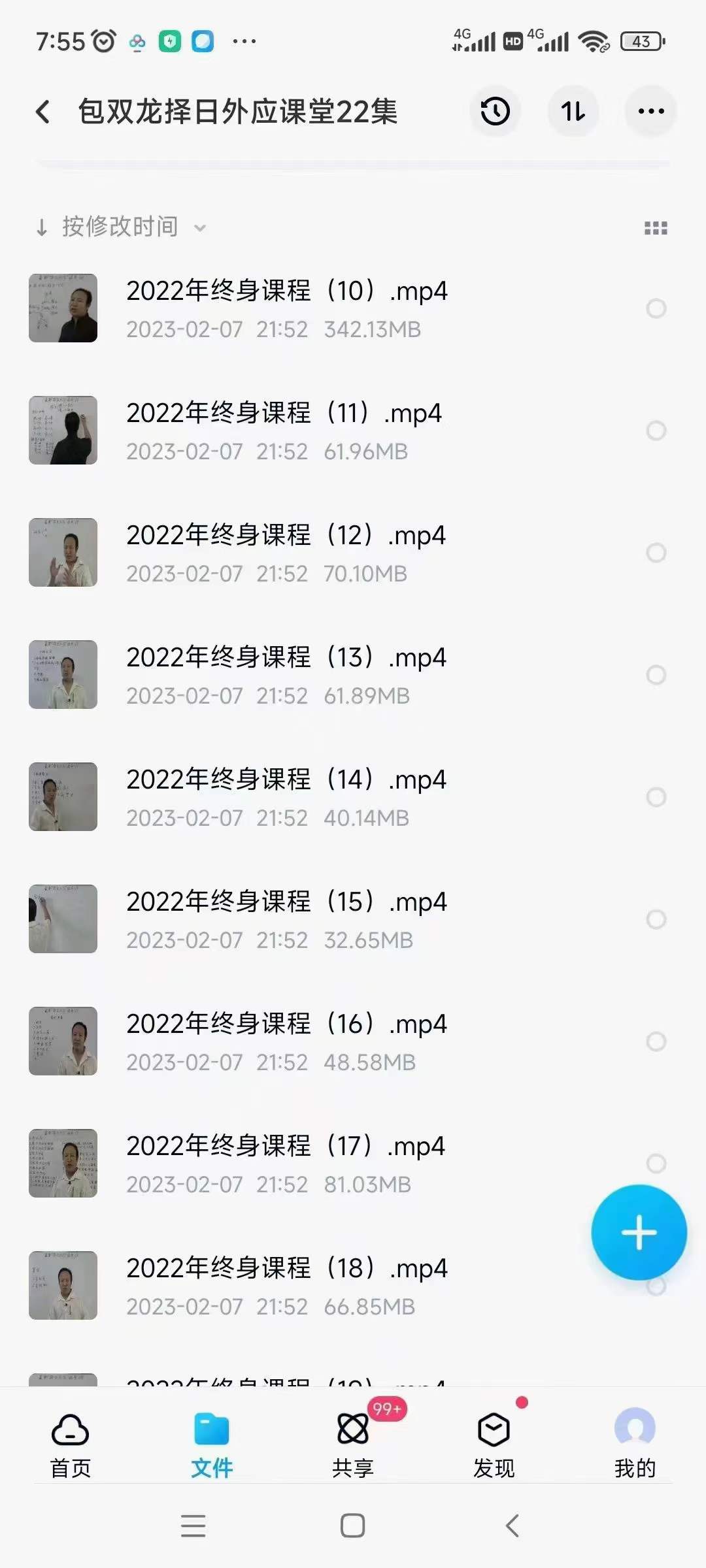The height and width of the screenshot is (1568, 706).
Task: Tick the circle next to 课程（17）.mp4
Action: pos(656,1163)
